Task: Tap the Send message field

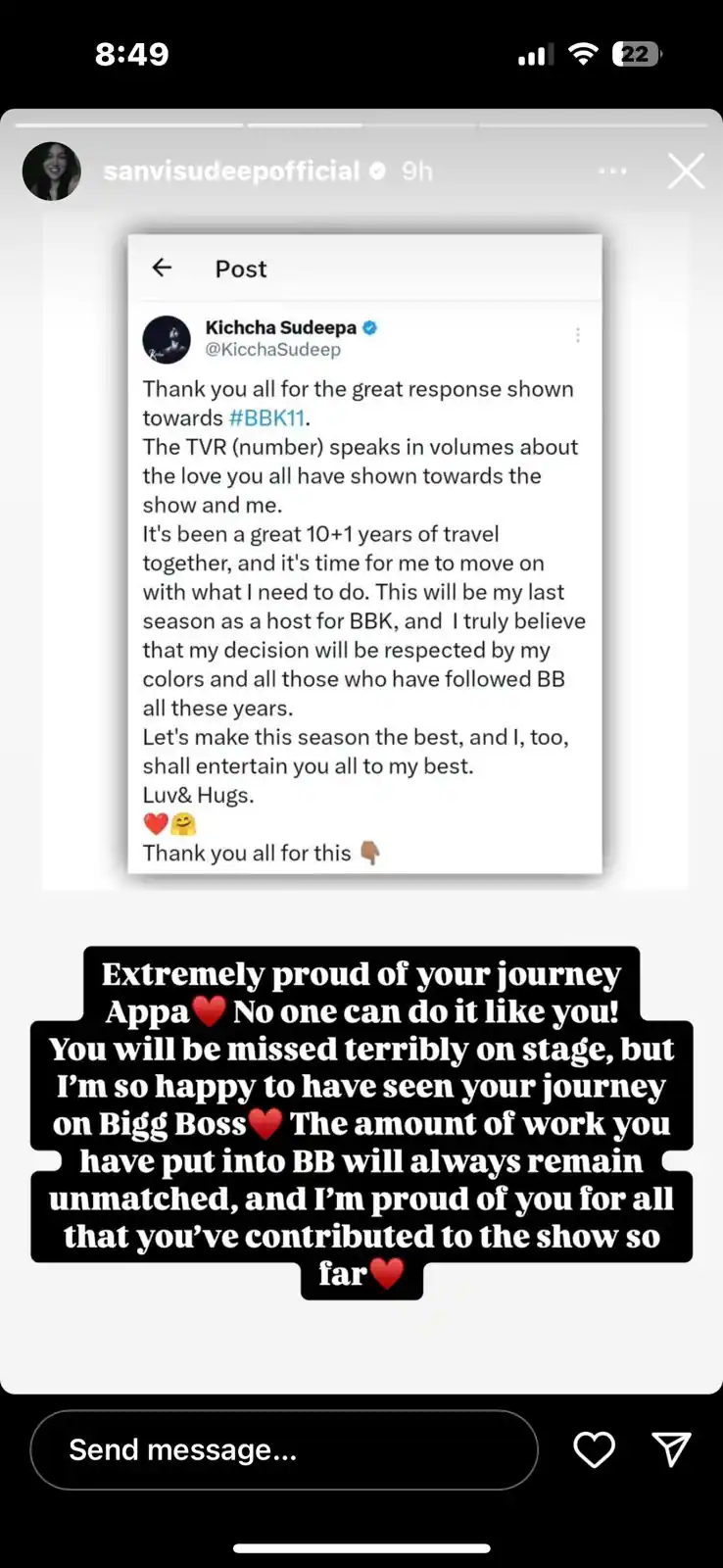Action: coord(284,1449)
